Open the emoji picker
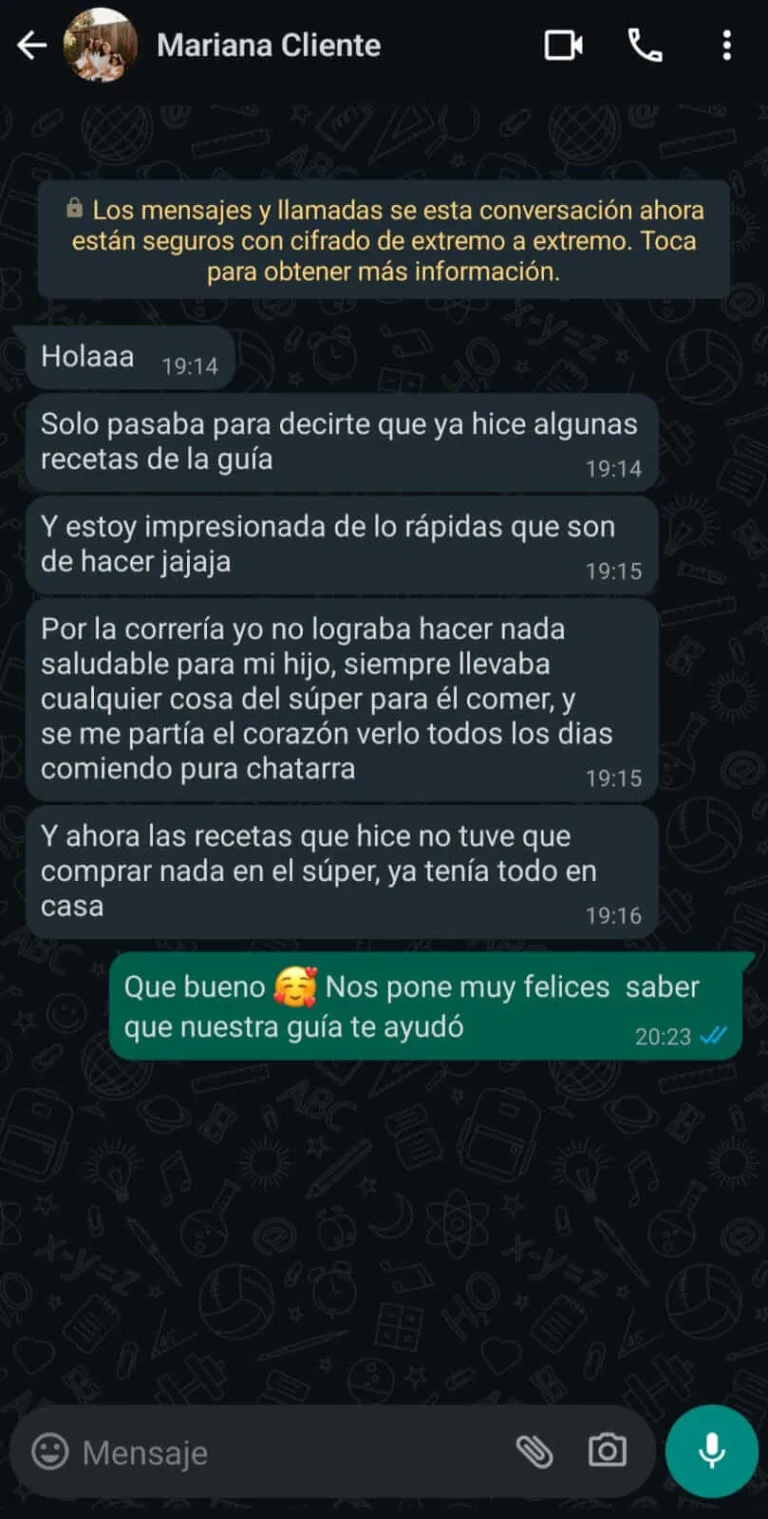768x1519 pixels. point(49,1451)
